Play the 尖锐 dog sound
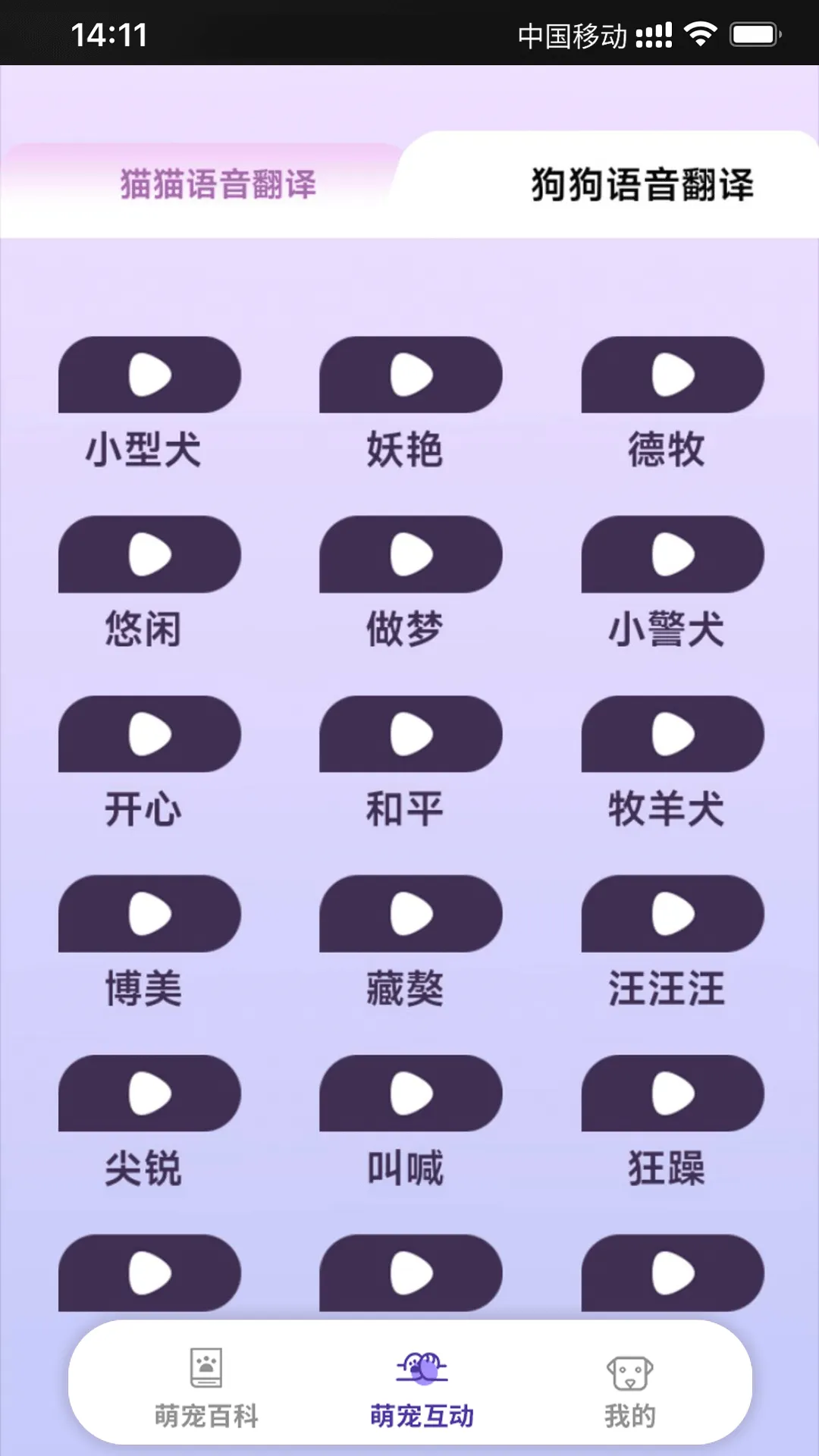The height and width of the screenshot is (1456, 819). point(149,1094)
